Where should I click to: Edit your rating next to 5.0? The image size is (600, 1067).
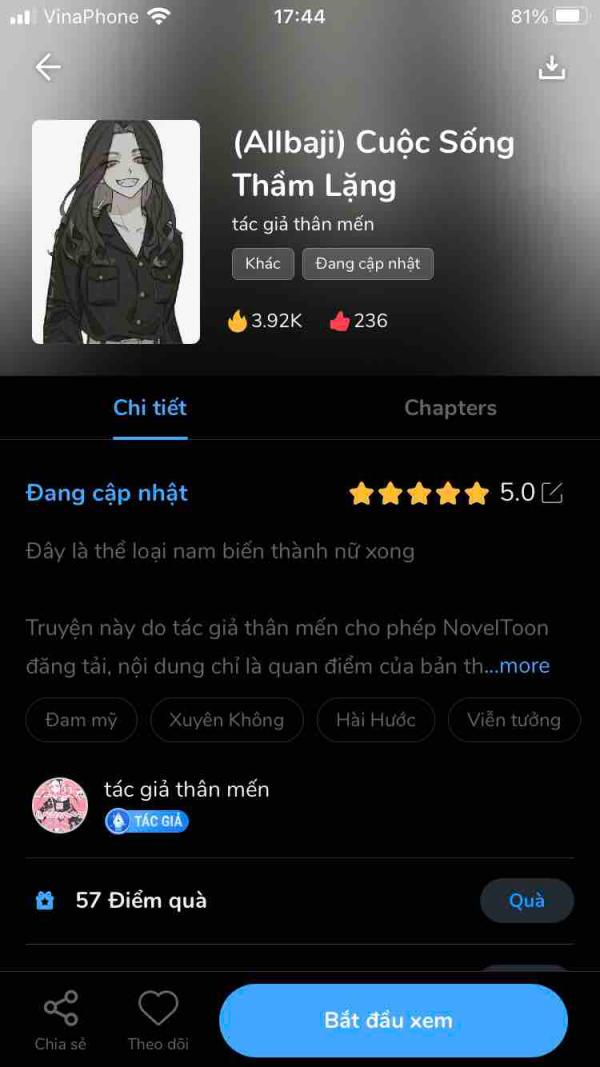point(552,493)
